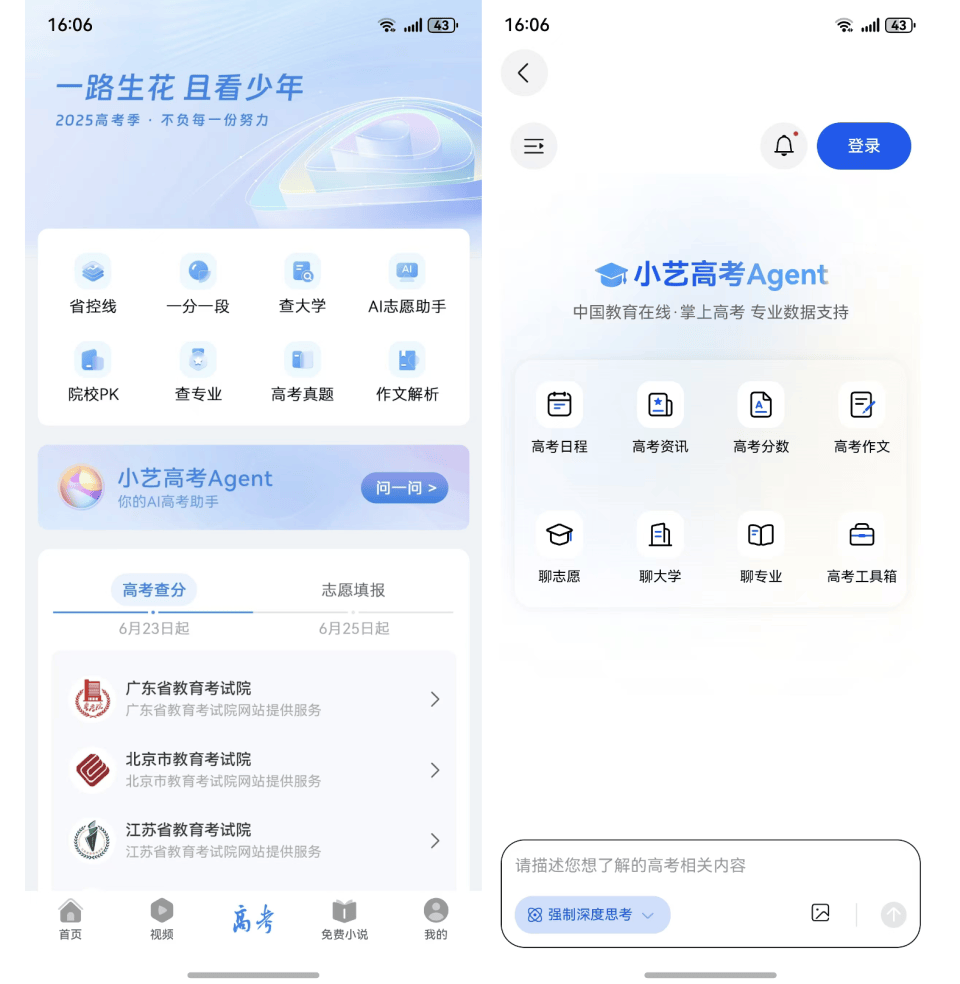Open 高考工具箱 toolbox

coord(861,548)
